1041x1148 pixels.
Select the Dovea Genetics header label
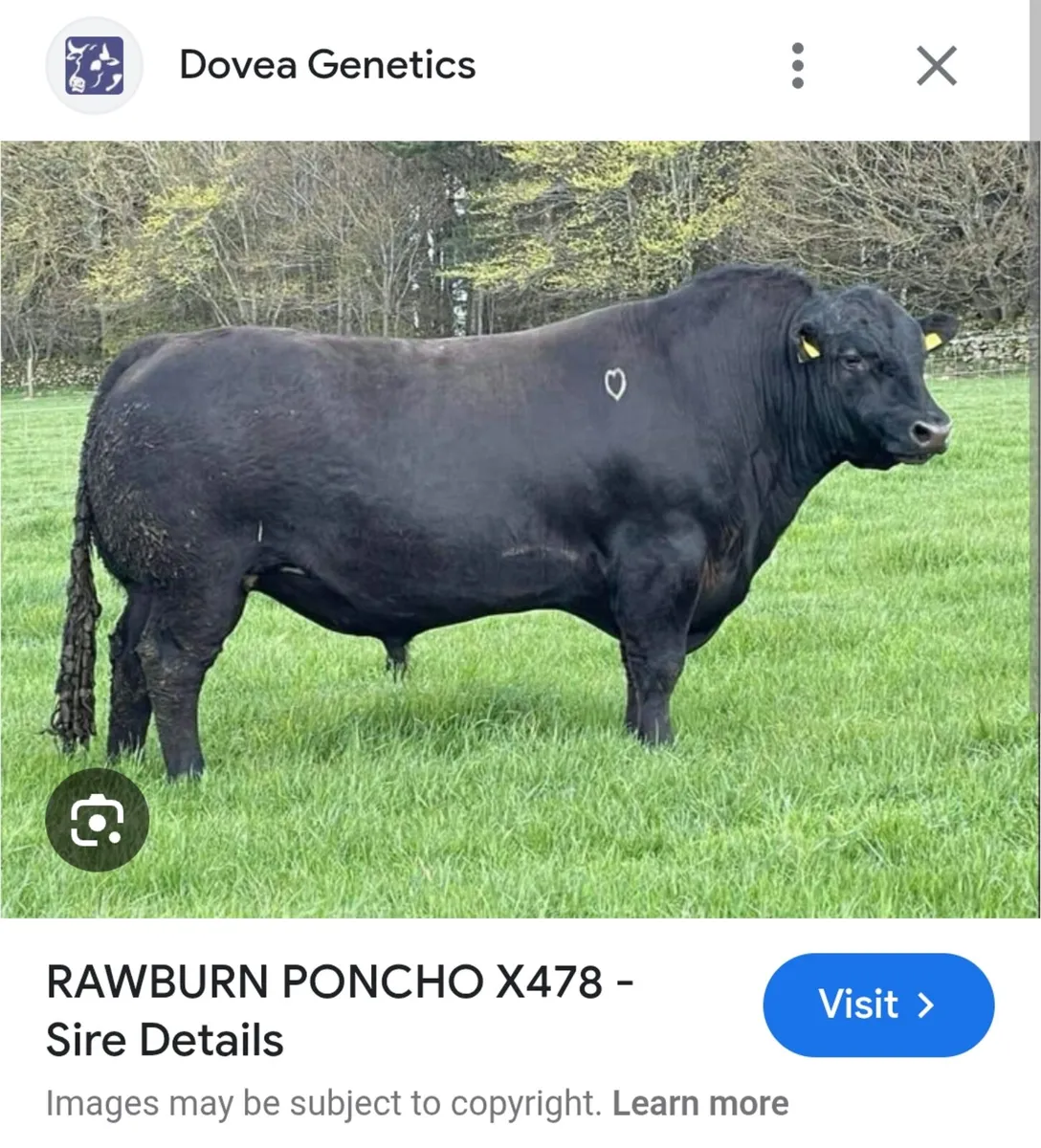tap(327, 65)
